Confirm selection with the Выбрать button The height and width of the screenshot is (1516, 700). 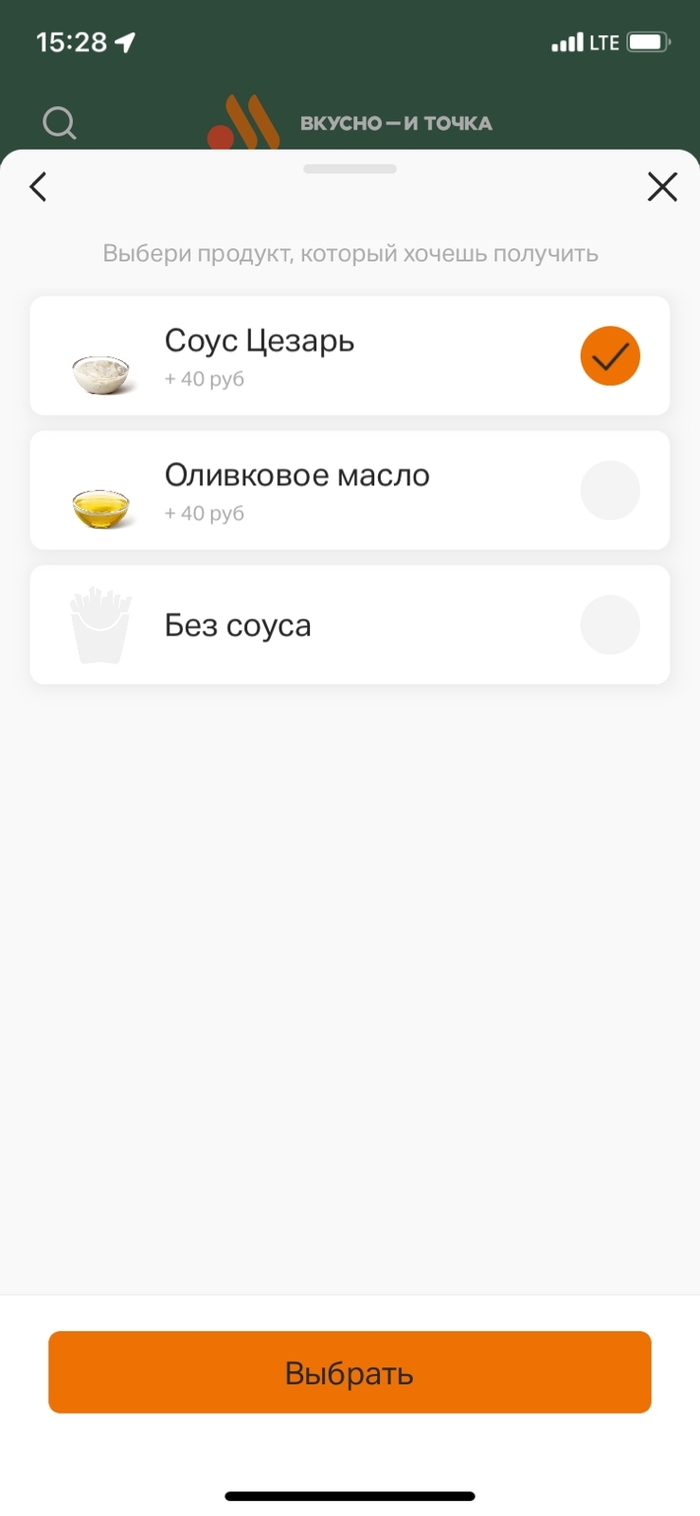pyautogui.click(x=350, y=1372)
